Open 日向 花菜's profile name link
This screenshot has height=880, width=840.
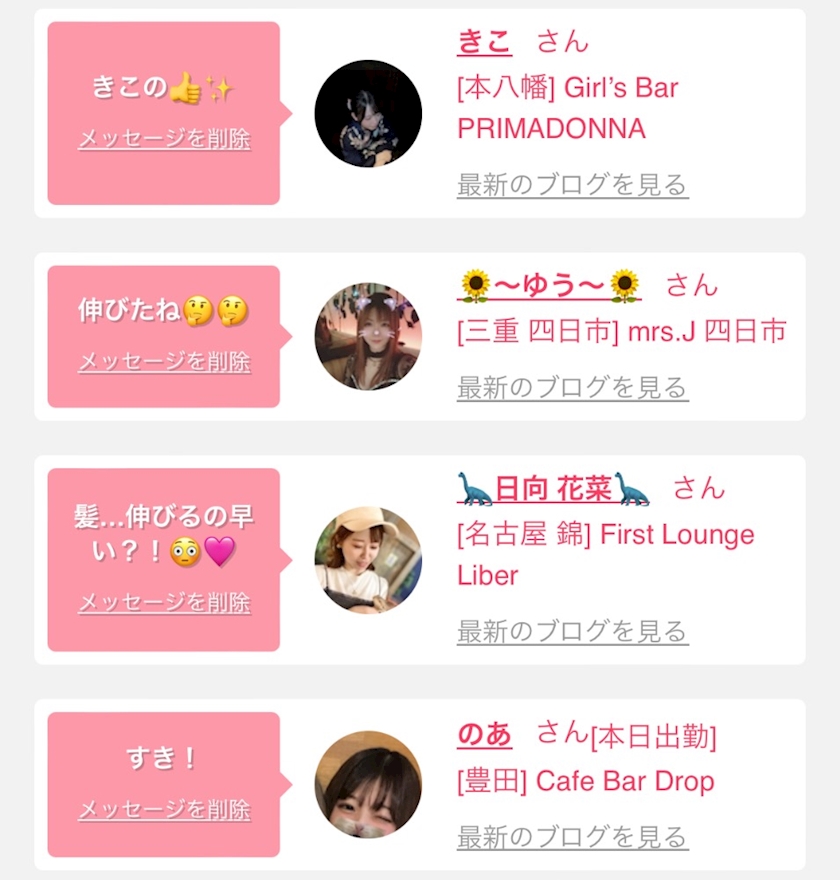(553, 489)
